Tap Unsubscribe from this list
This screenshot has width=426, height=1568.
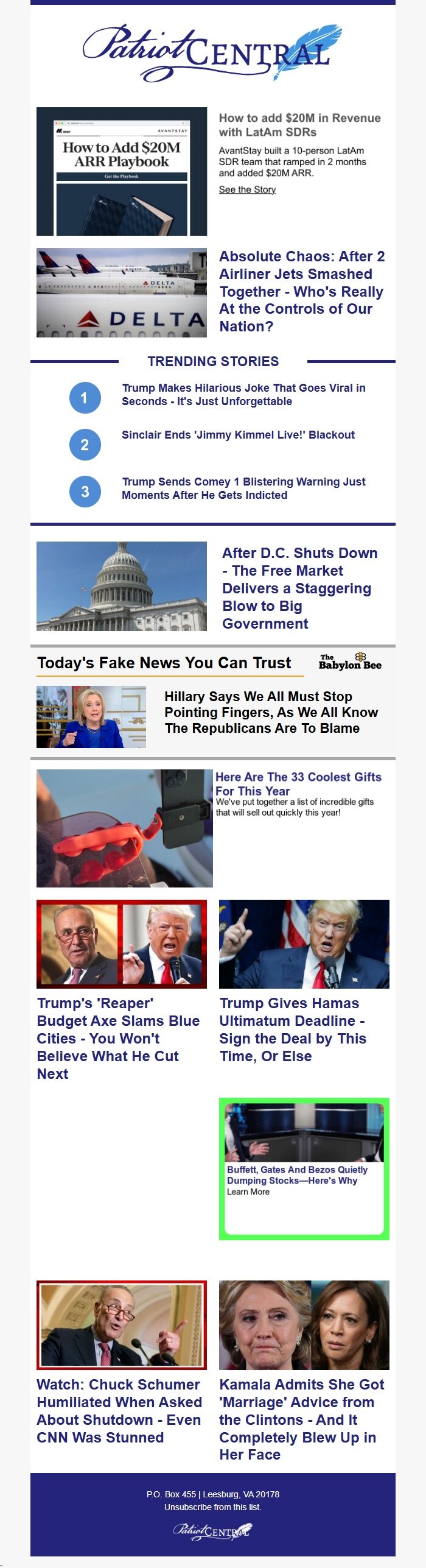point(212,1507)
